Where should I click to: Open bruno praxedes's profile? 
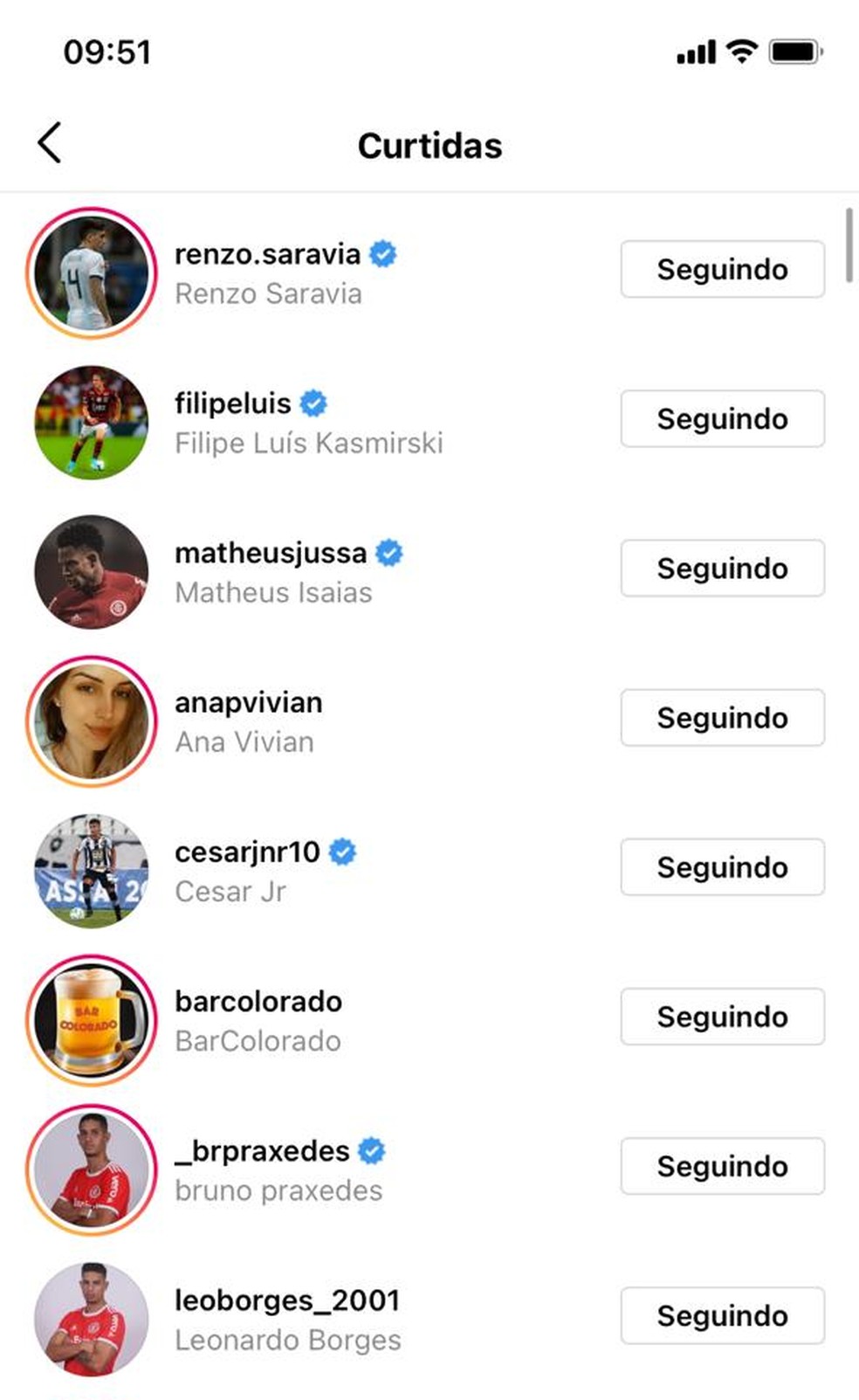tap(262, 1151)
